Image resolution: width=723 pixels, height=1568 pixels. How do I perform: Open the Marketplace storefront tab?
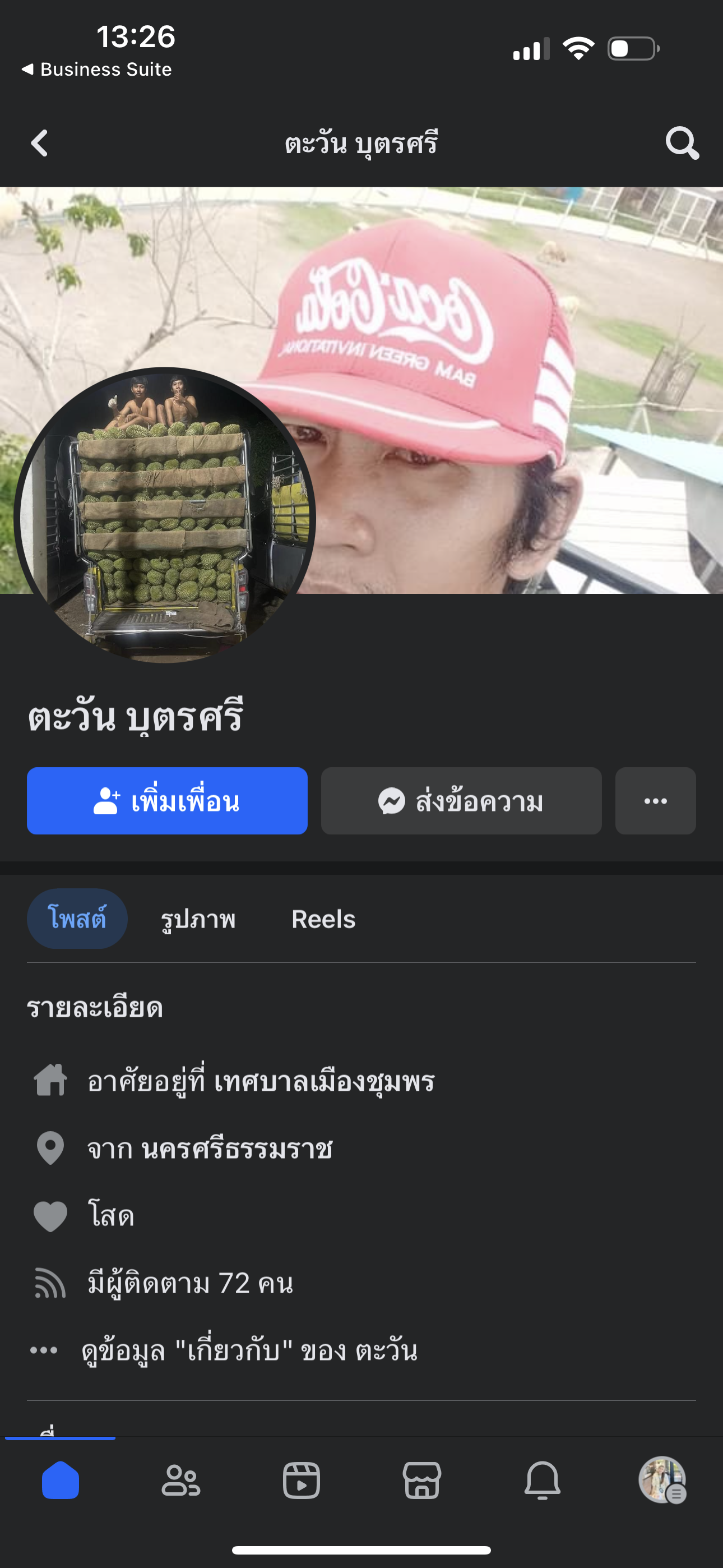(421, 1481)
